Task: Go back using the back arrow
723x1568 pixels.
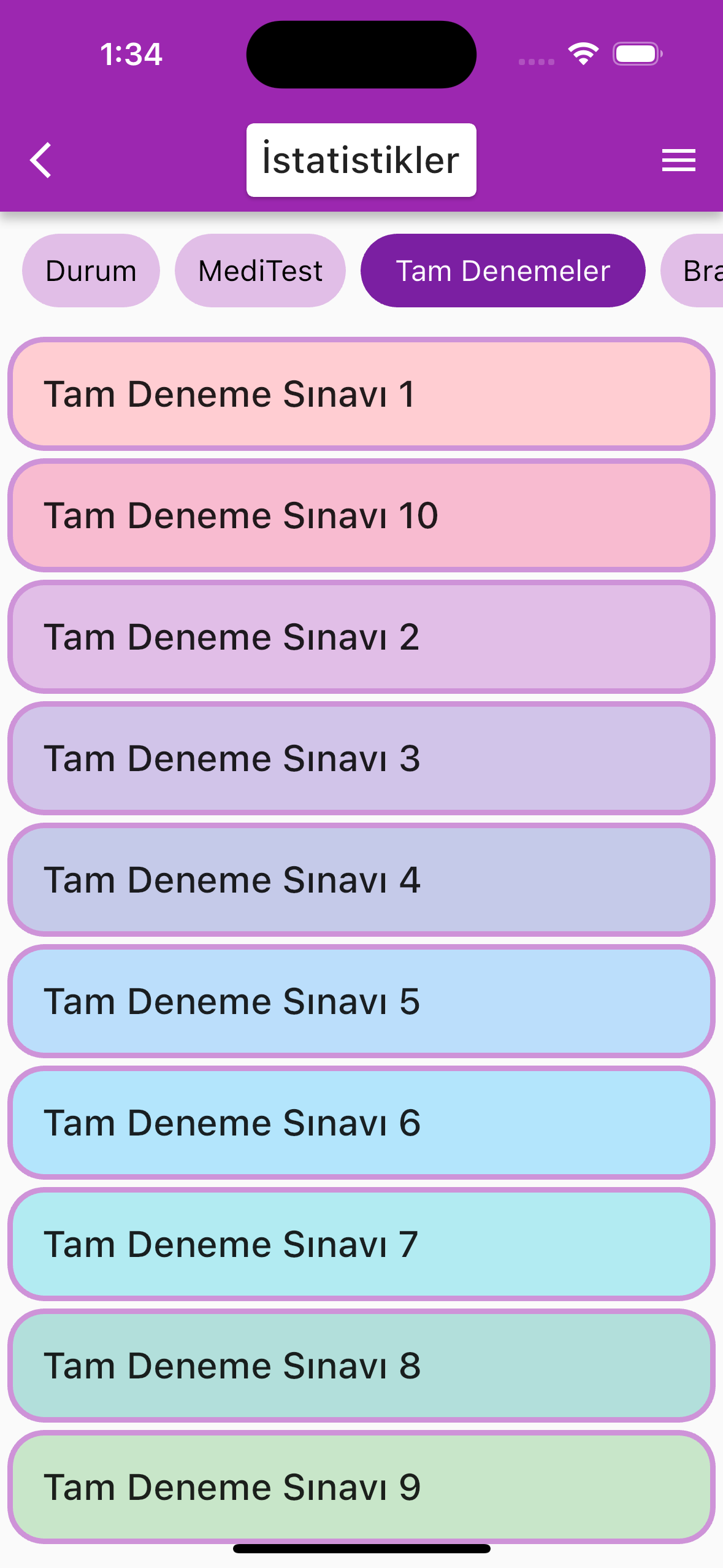Action: click(x=40, y=160)
